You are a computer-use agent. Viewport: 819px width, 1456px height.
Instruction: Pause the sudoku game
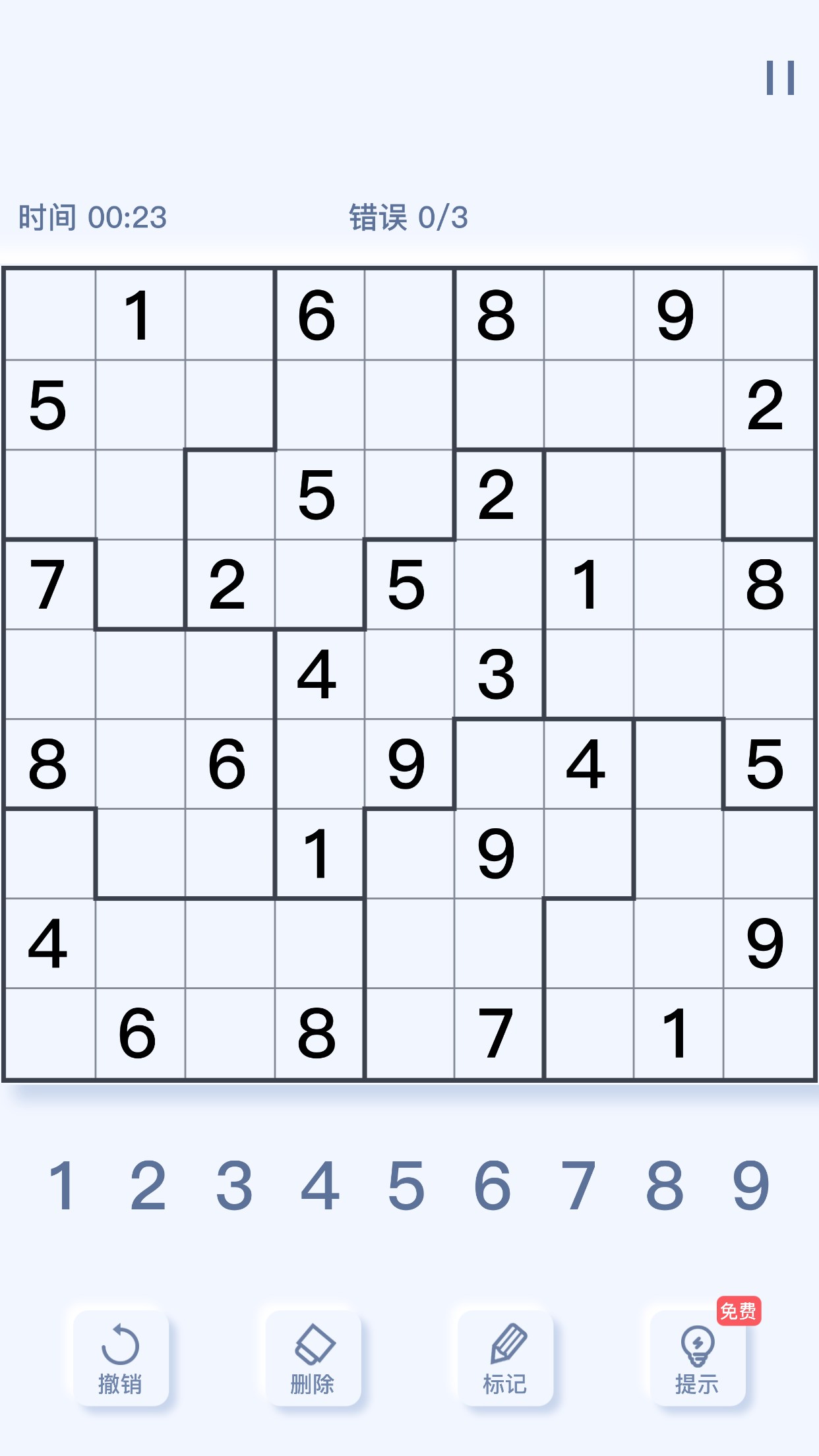[780, 78]
